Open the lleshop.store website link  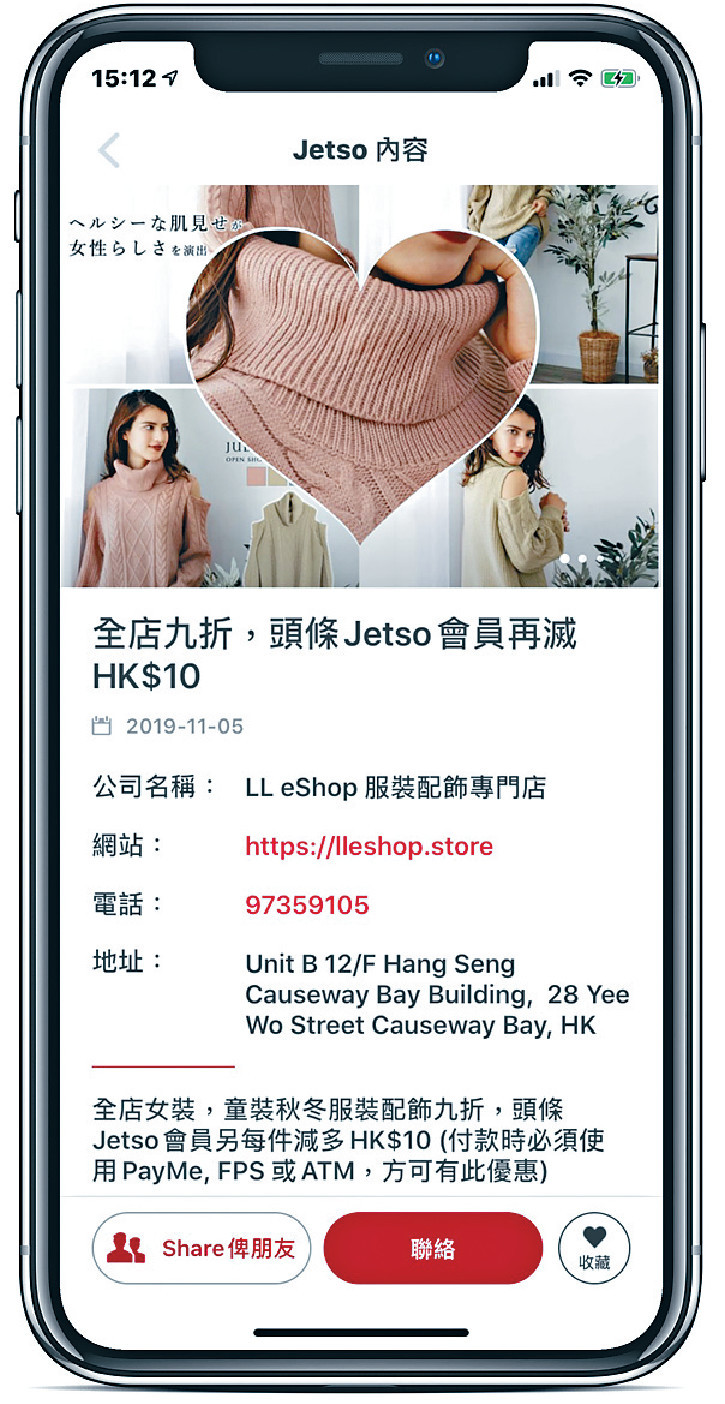[x=369, y=847]
